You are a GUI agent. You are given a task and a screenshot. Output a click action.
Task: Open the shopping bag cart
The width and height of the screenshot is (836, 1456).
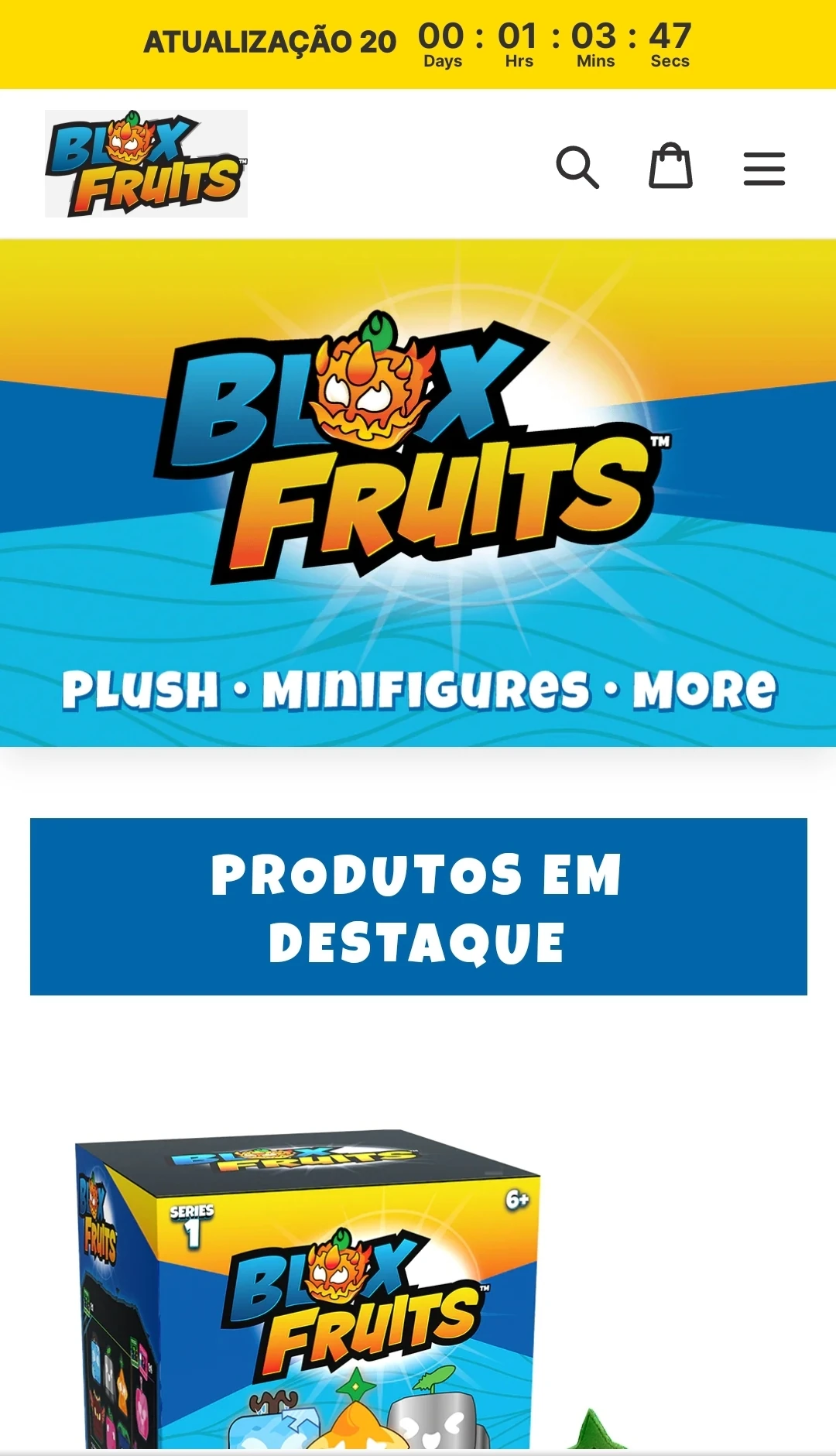pos(670,166)
